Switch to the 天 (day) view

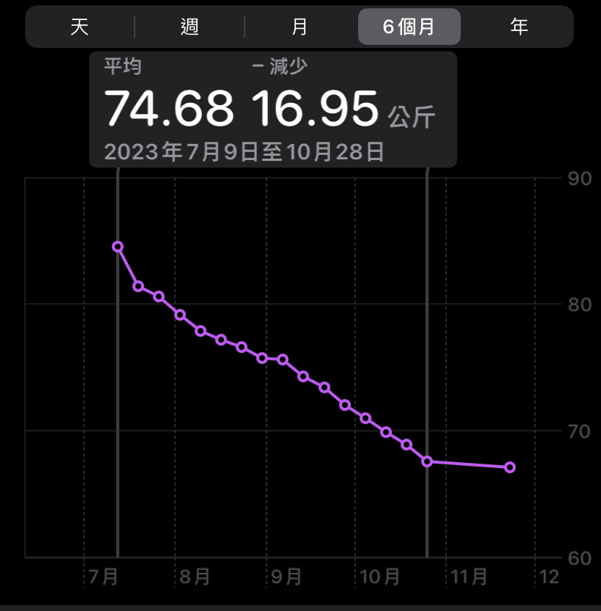[80, 27]
